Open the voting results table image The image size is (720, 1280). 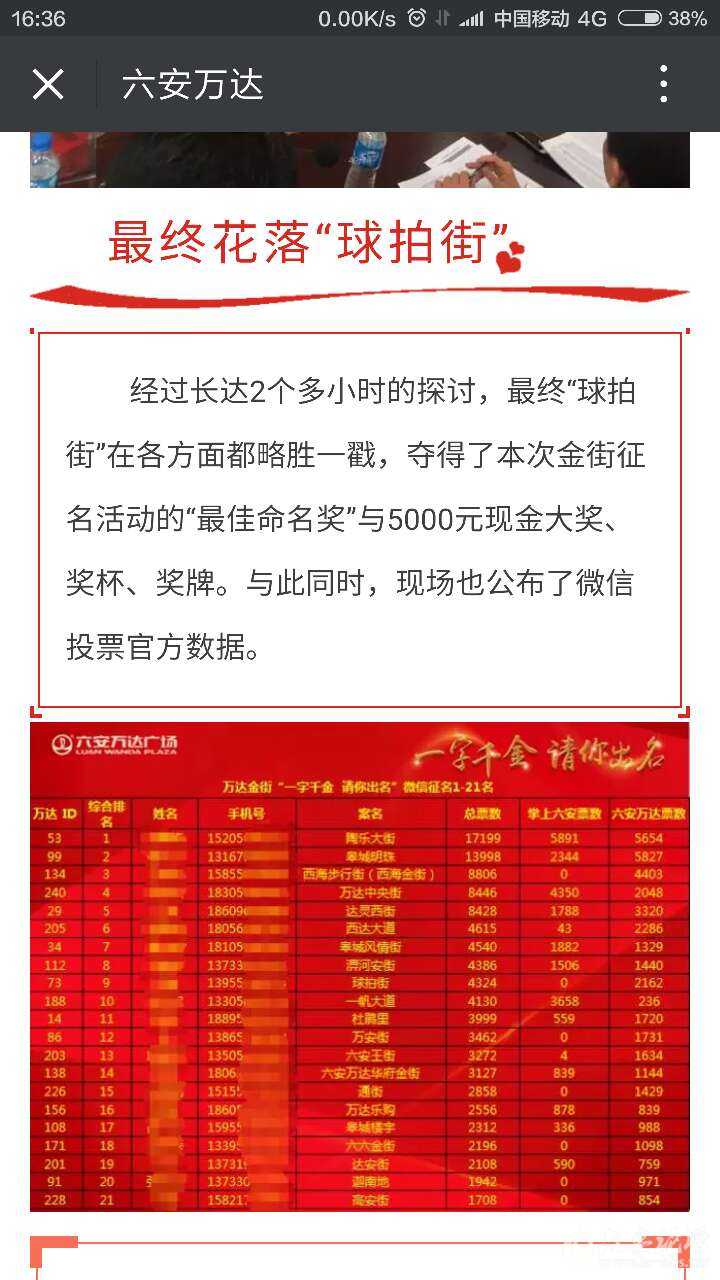359,966
